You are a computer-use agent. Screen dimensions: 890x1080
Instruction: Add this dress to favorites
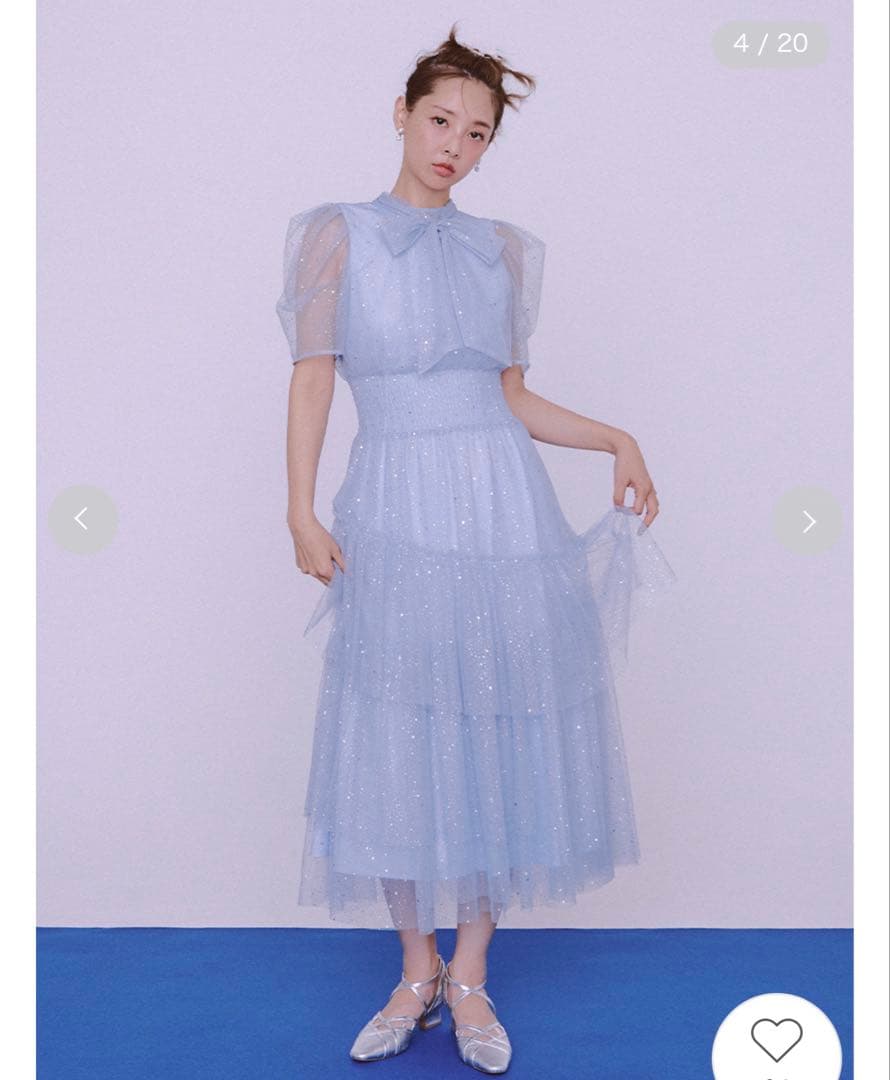tap(777, 1040)
